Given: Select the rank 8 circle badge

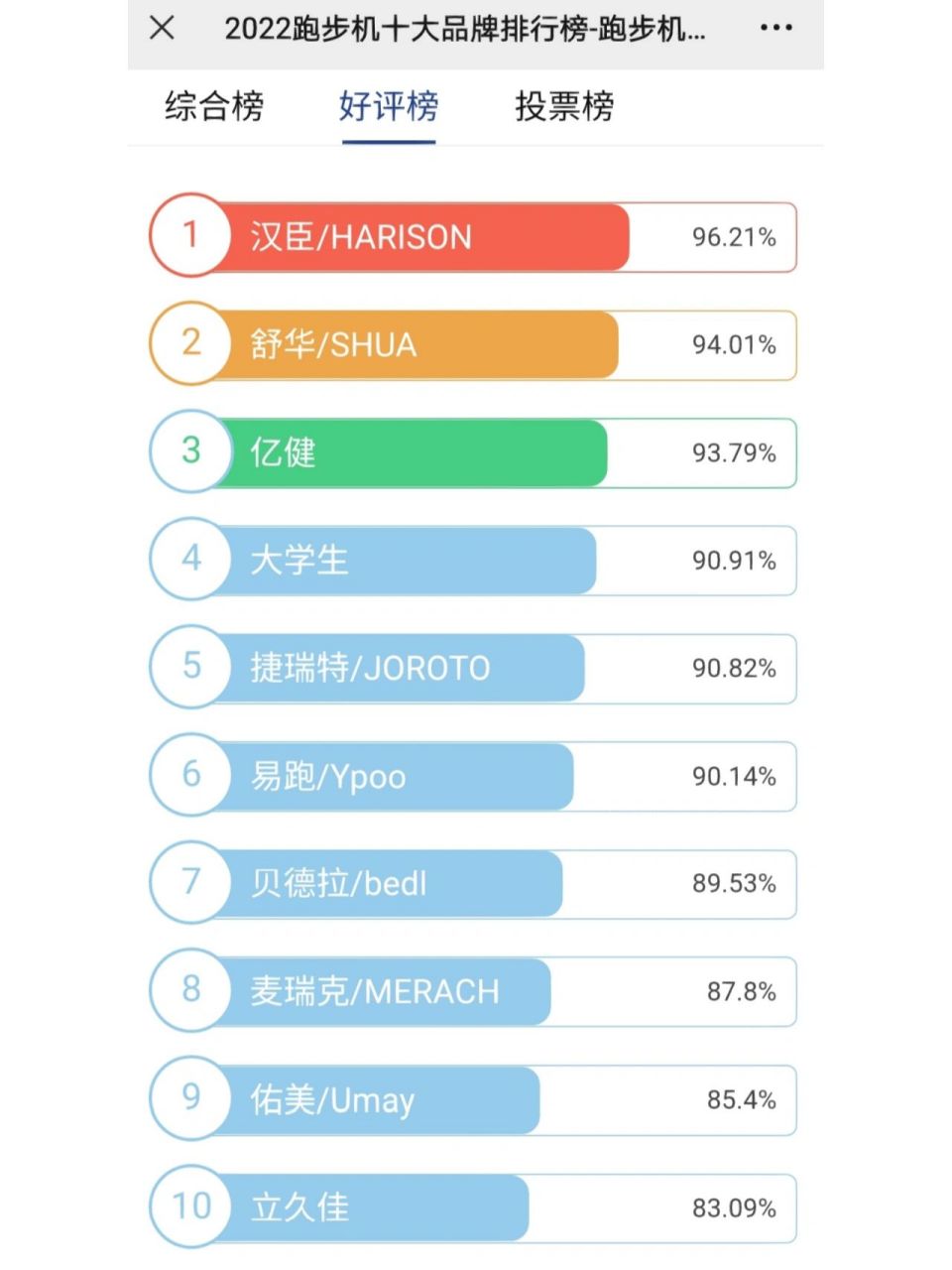Looking at the screenshot, I should pos(189,991).
